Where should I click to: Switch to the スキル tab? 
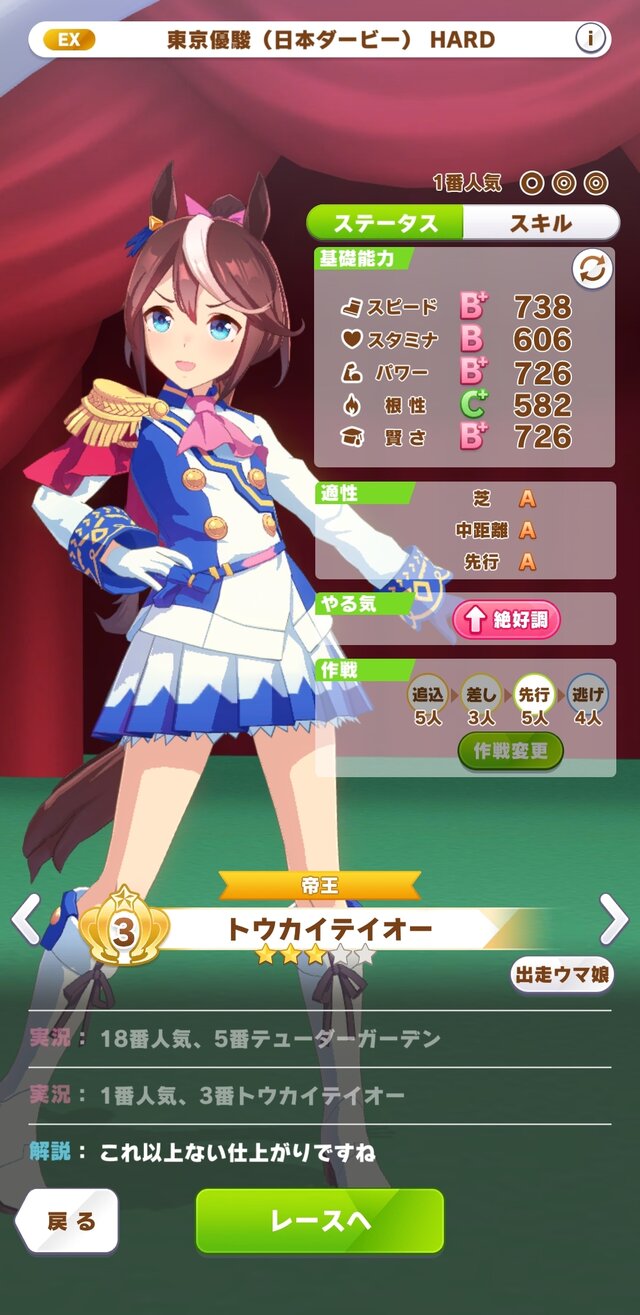[541, 222]
